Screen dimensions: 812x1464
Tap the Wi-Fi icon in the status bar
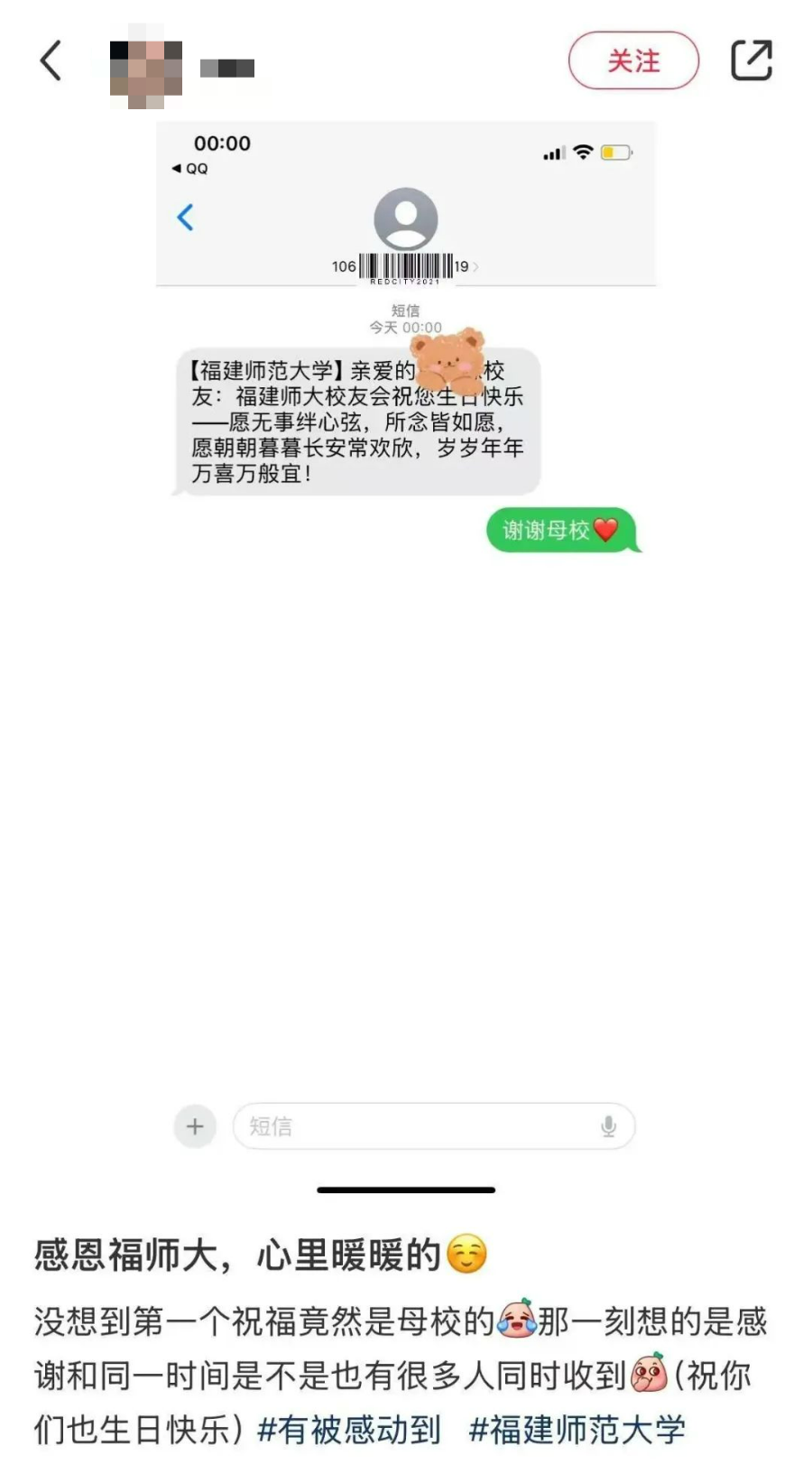coord(581,152)
